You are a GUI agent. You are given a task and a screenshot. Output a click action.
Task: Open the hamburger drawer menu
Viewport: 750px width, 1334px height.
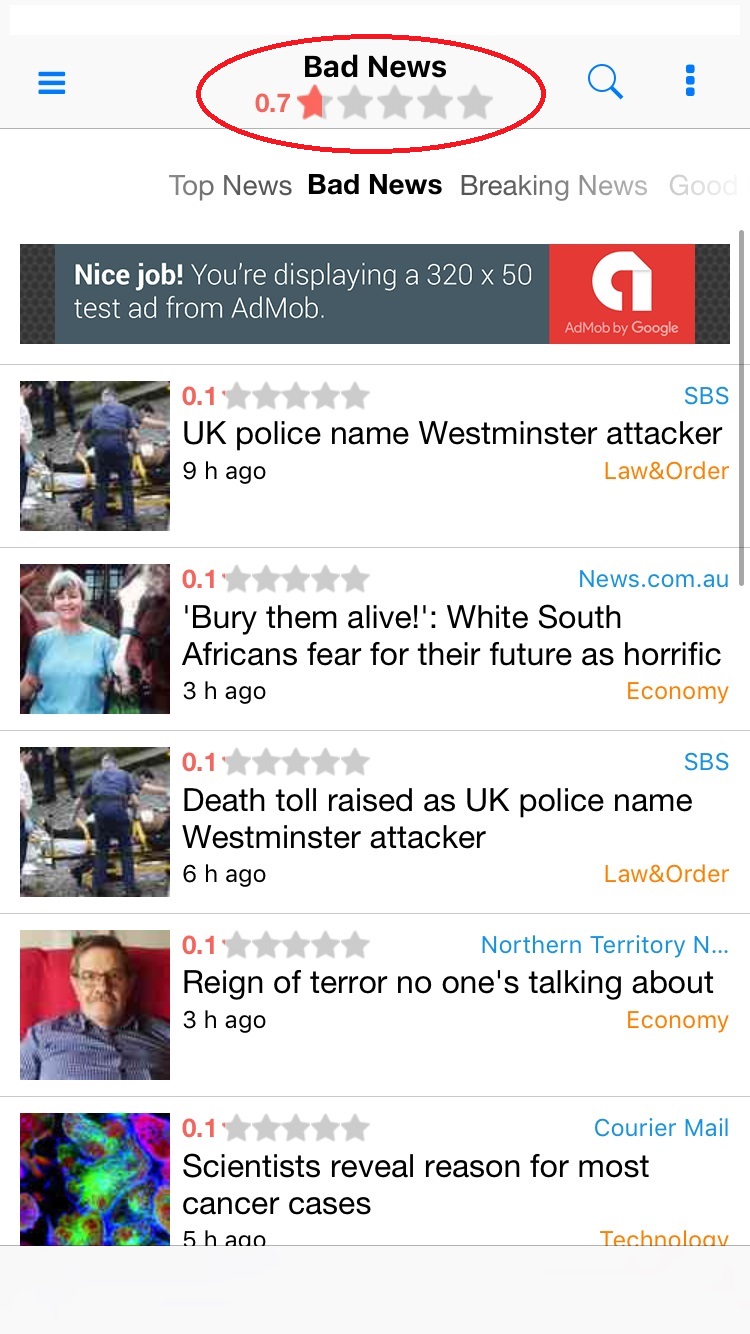click(52, 83)
